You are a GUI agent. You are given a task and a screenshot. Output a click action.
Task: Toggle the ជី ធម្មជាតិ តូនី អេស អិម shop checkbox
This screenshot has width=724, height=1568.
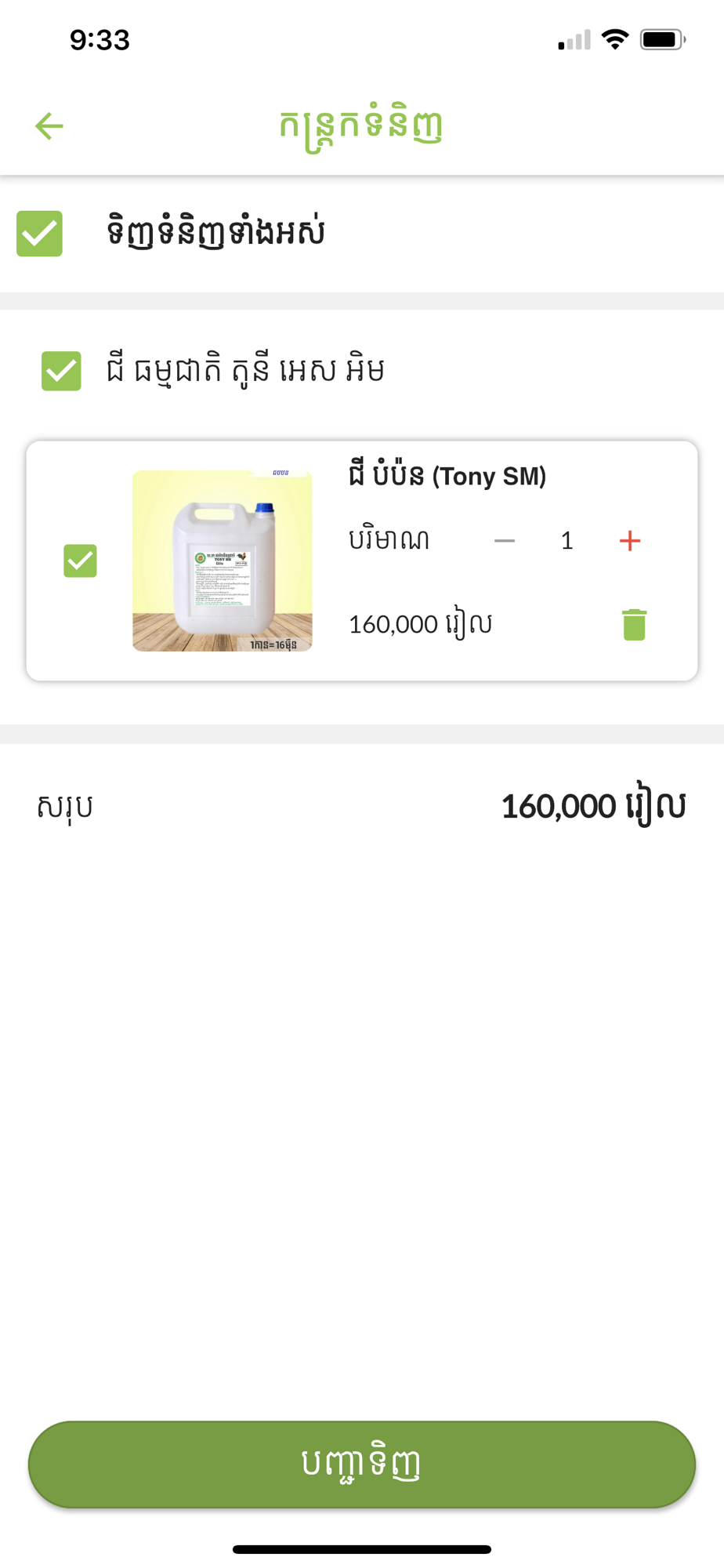(62, 371)
